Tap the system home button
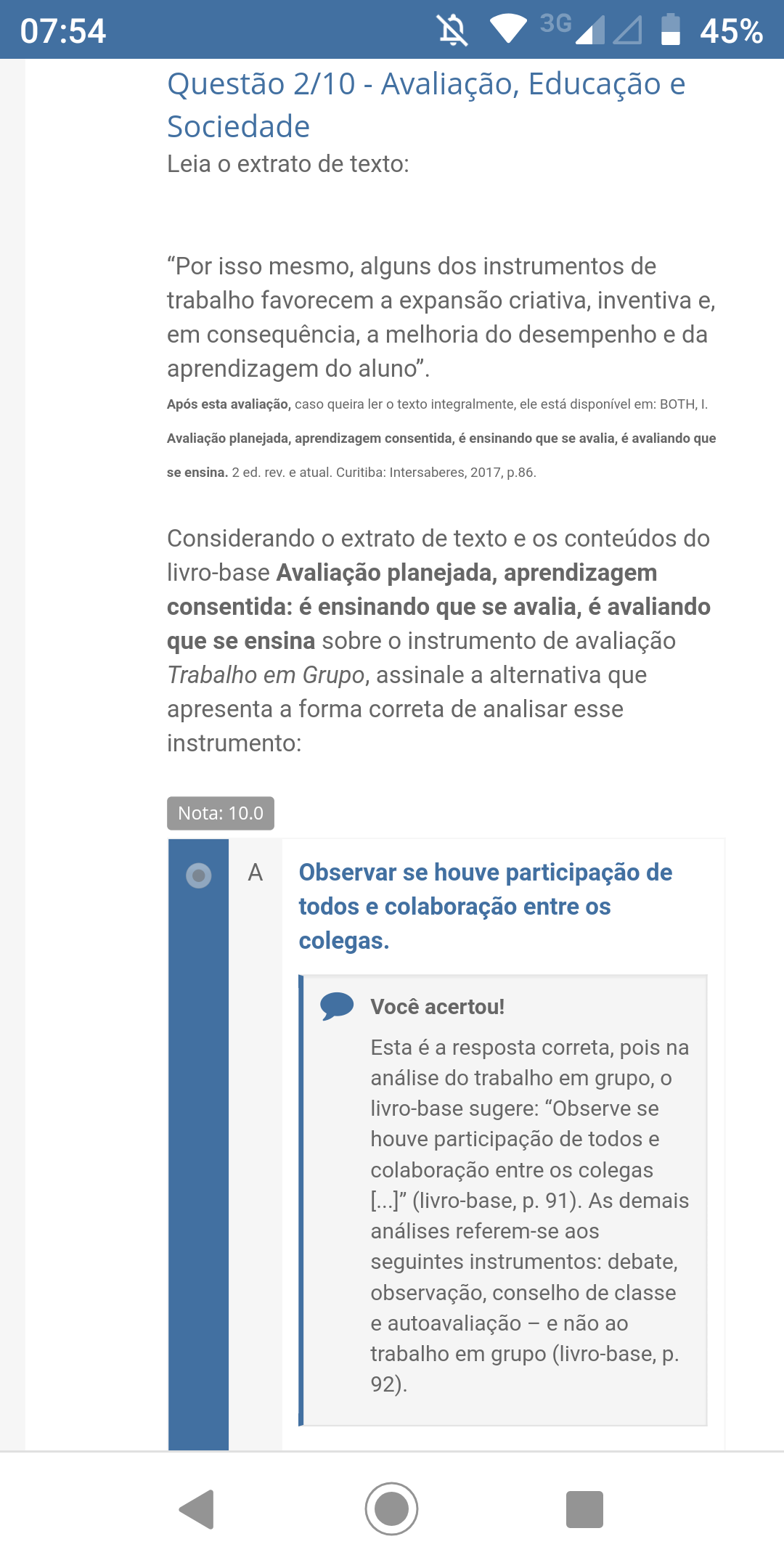 tap(392, 1509)
